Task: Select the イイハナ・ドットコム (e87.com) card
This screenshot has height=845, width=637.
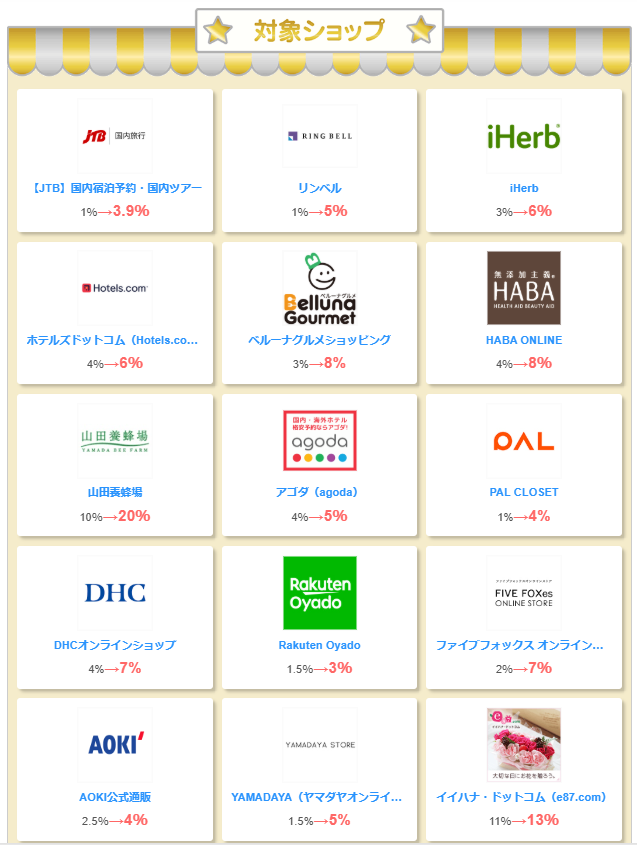Action: 523,768
